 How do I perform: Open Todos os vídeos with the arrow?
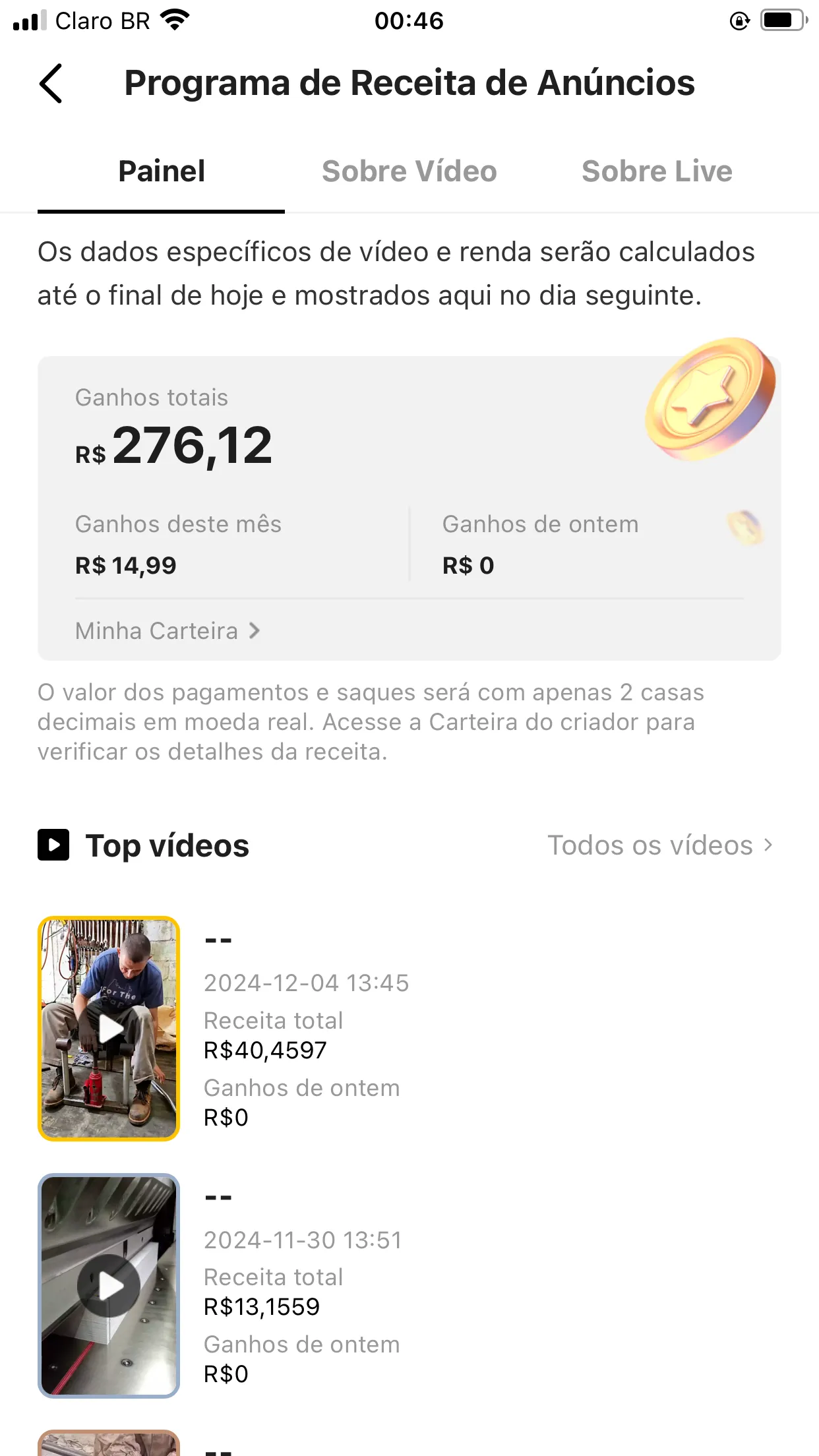[x=767, y=845]
